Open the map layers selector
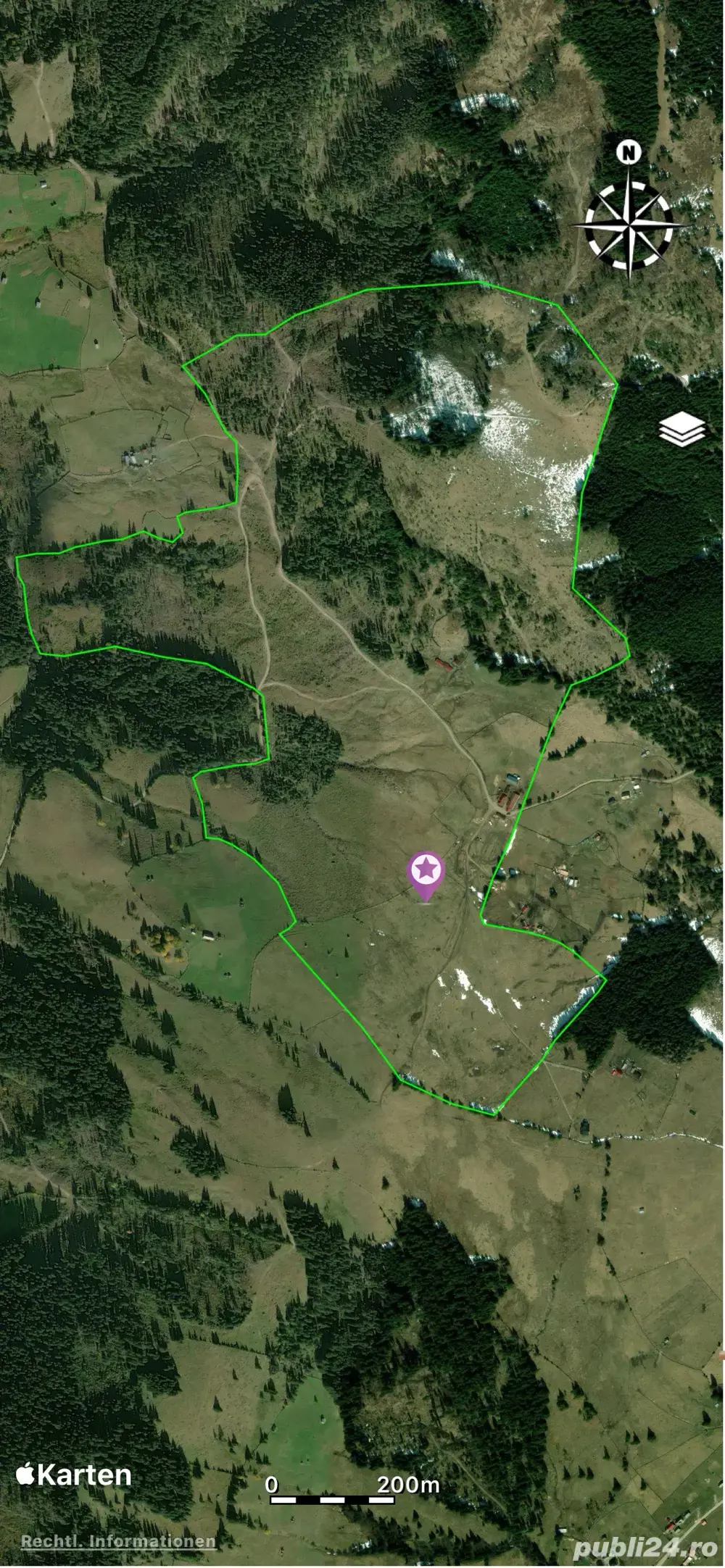This screenshot has width=725, height=1568. coord(681,429)
